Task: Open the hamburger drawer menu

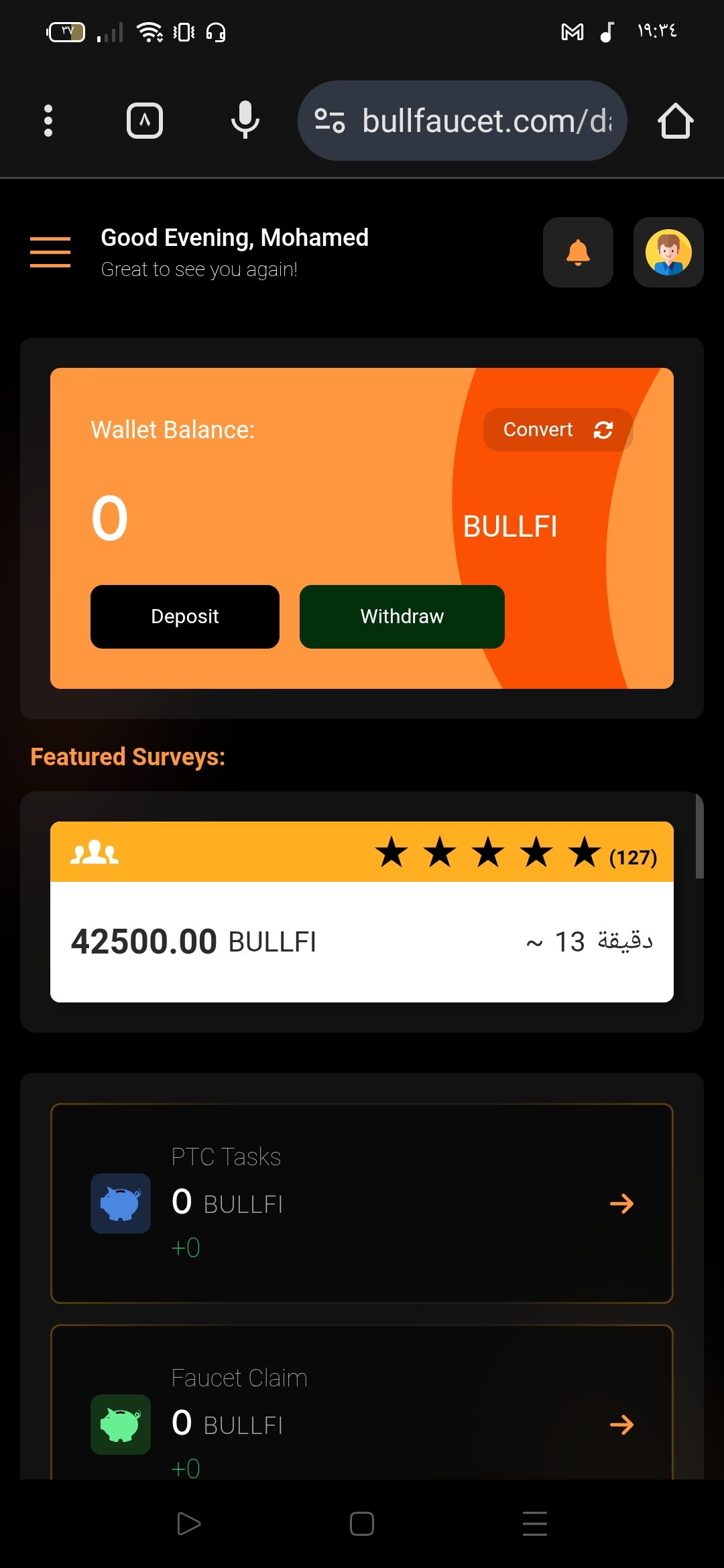Action: (x=50, y=252)
